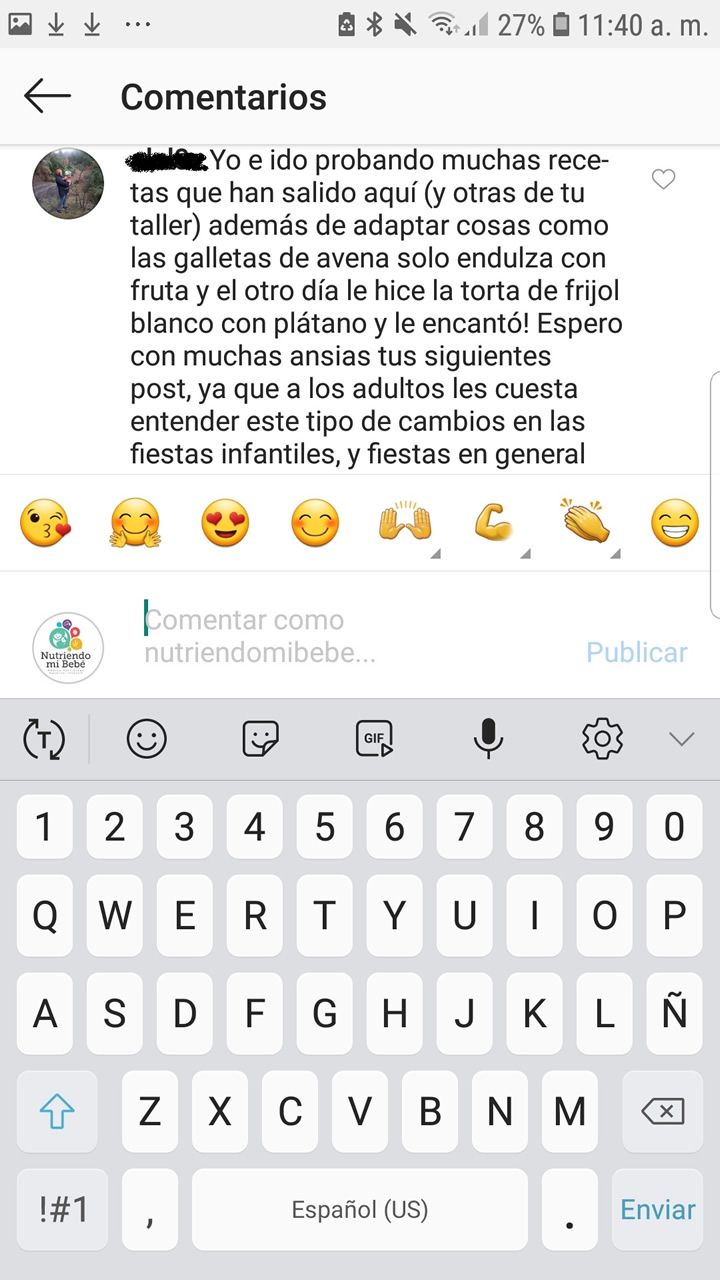Open the GIF keyboard panel

(376, 738)
